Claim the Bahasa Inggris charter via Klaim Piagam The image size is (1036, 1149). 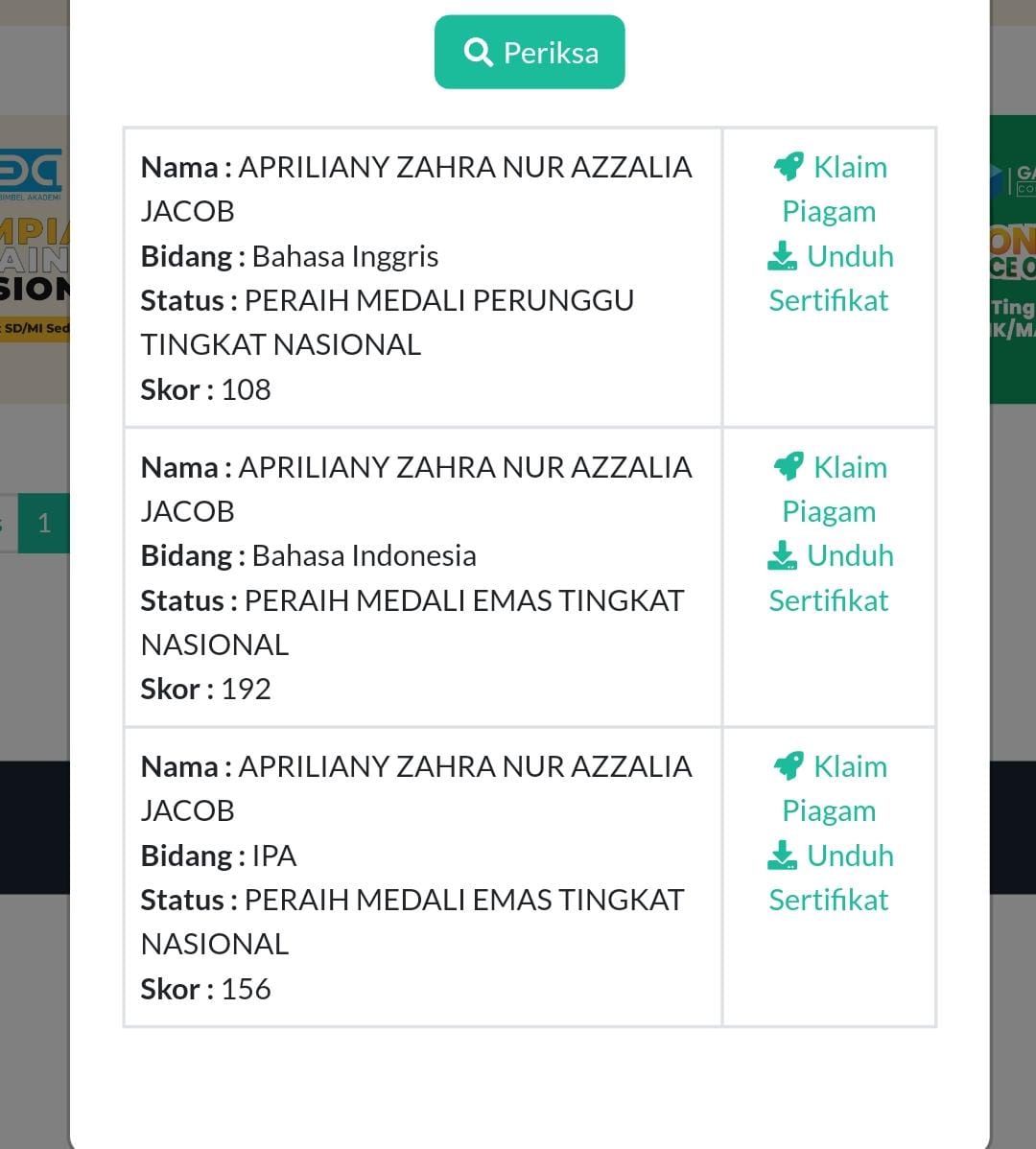coord(830,189)
